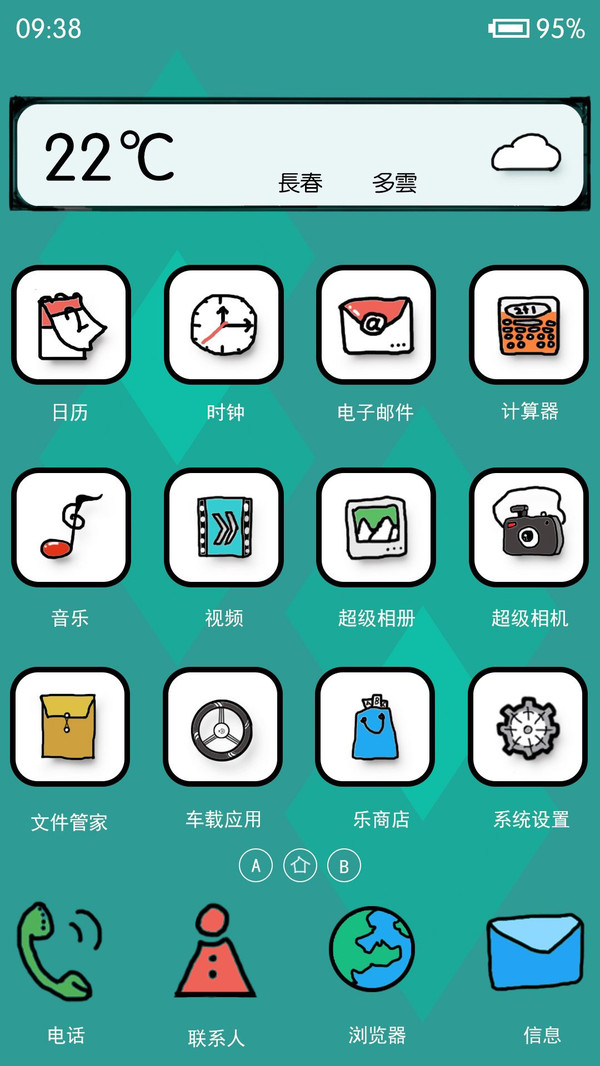Select the home page indicator
The height and width of the screenshot is (1066, 600).
pos(300,865)
